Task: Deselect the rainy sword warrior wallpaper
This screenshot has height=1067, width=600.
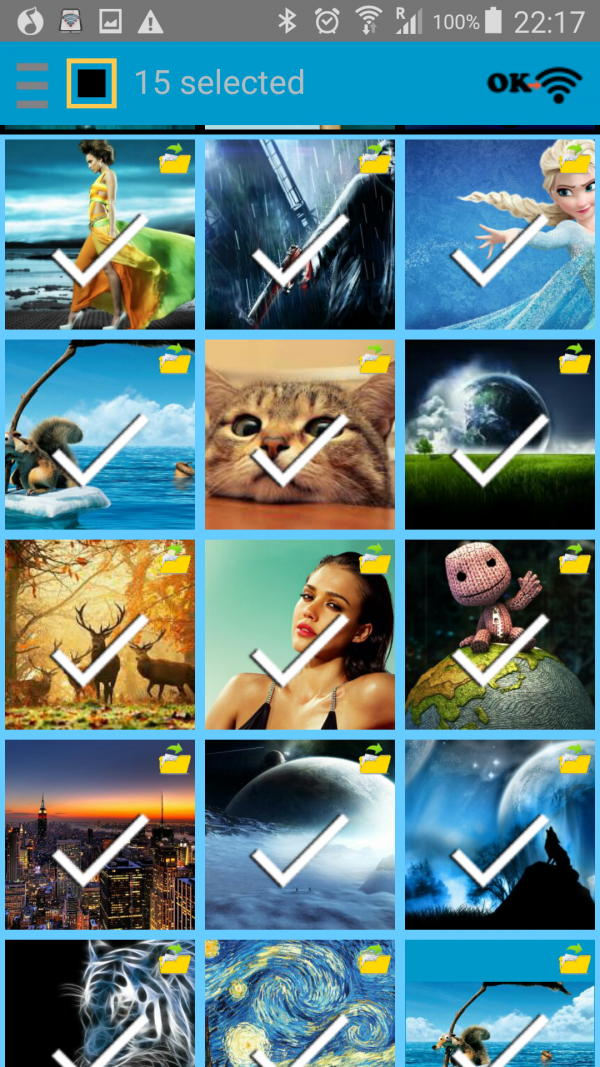Action: [300, 234]
